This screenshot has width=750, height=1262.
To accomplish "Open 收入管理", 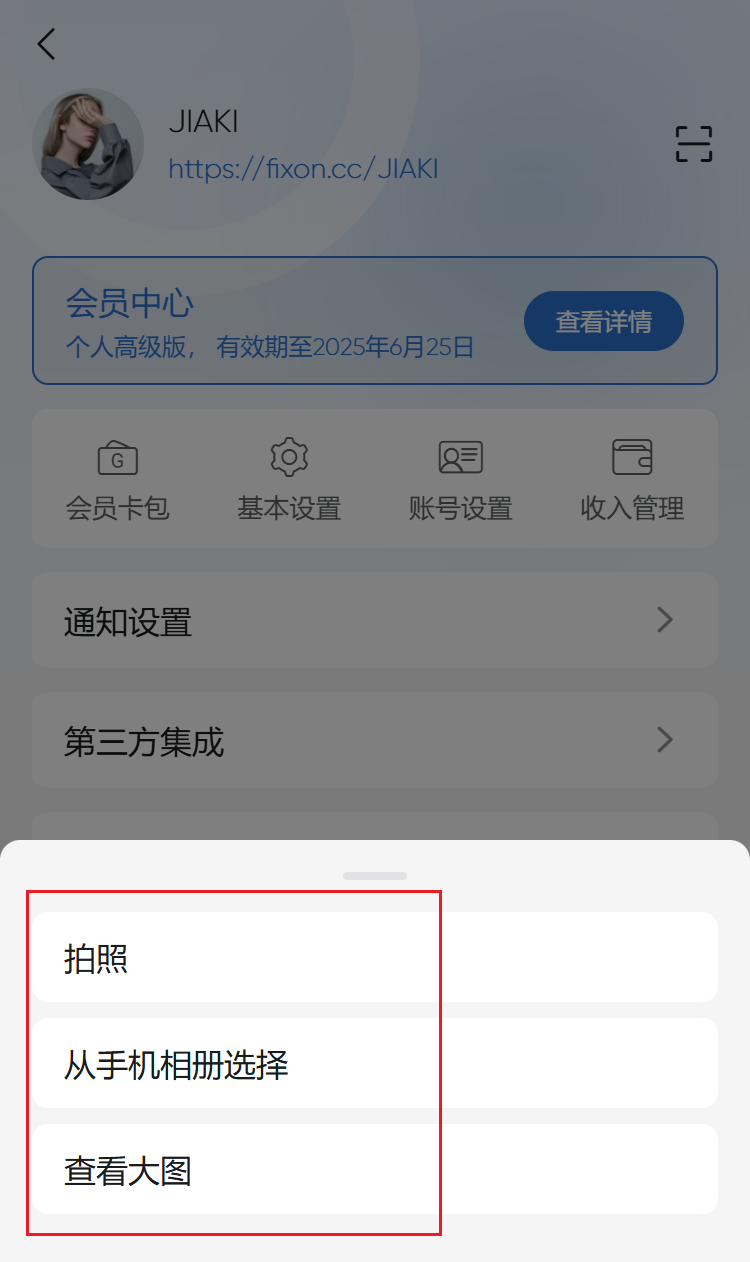I will point(632,479).
